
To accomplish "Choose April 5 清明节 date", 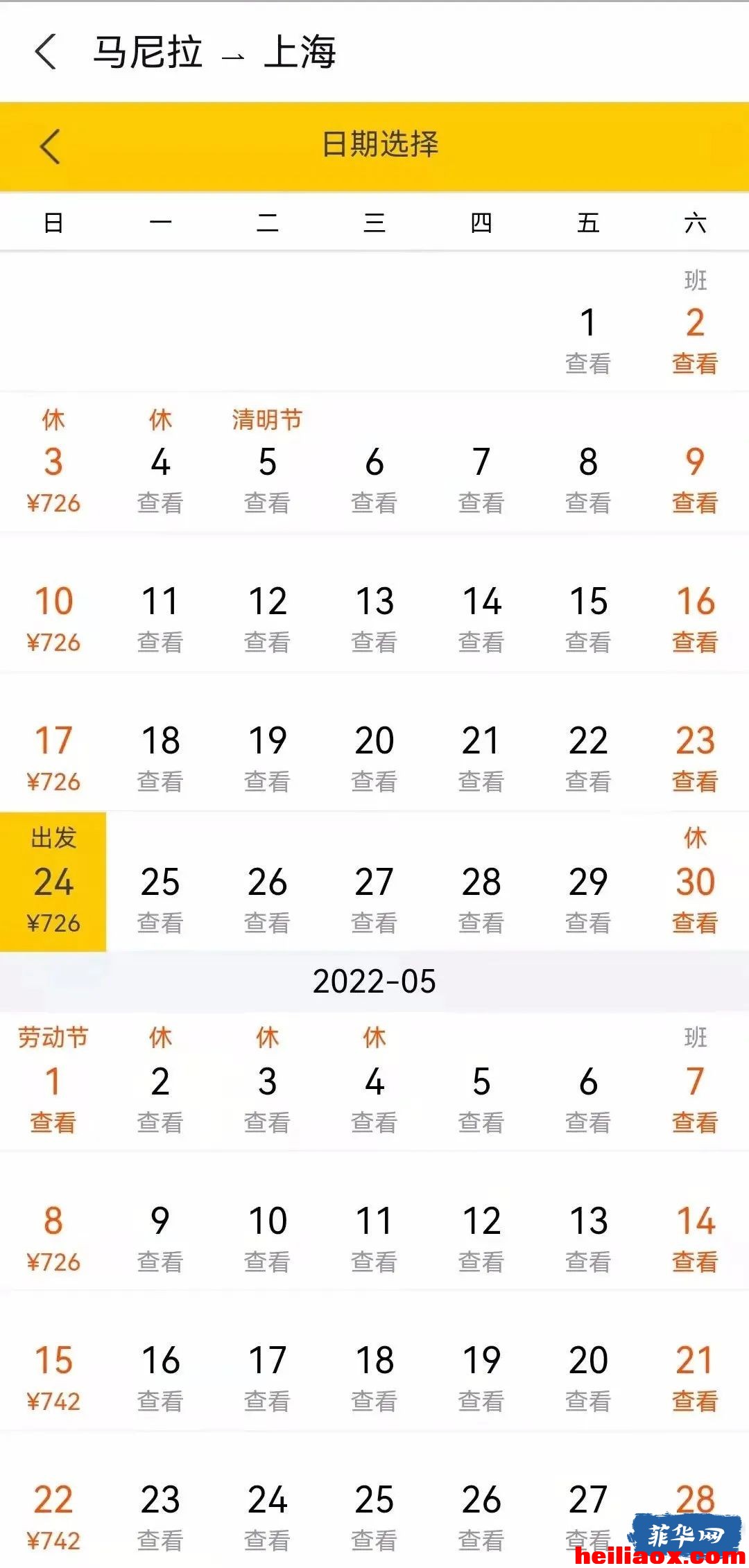I will [x=267, y=462].
